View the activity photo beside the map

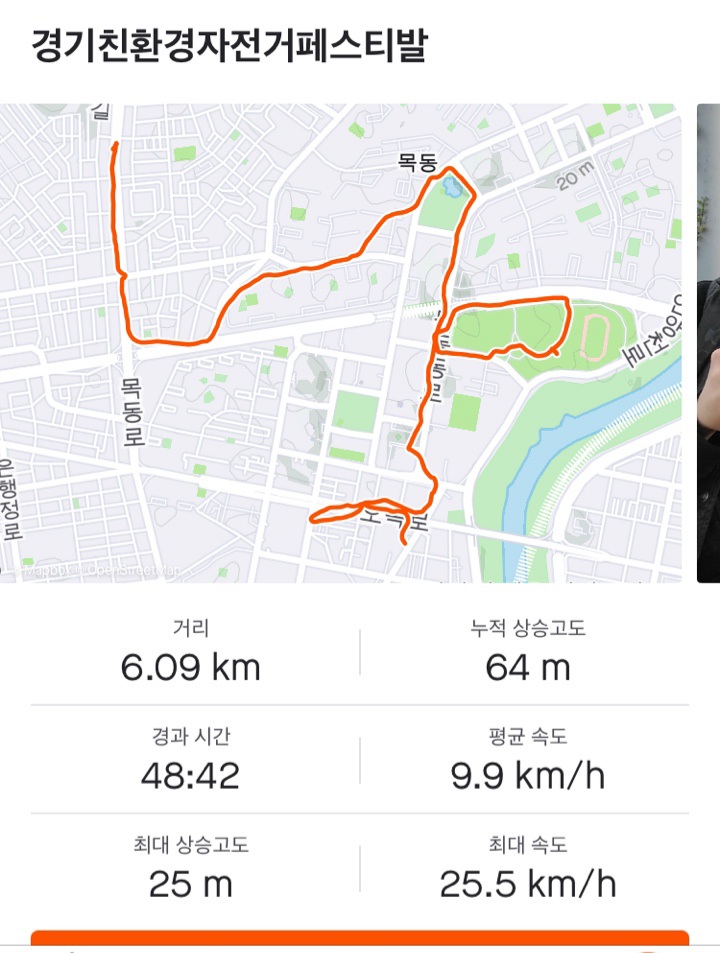tap(708, 342)
